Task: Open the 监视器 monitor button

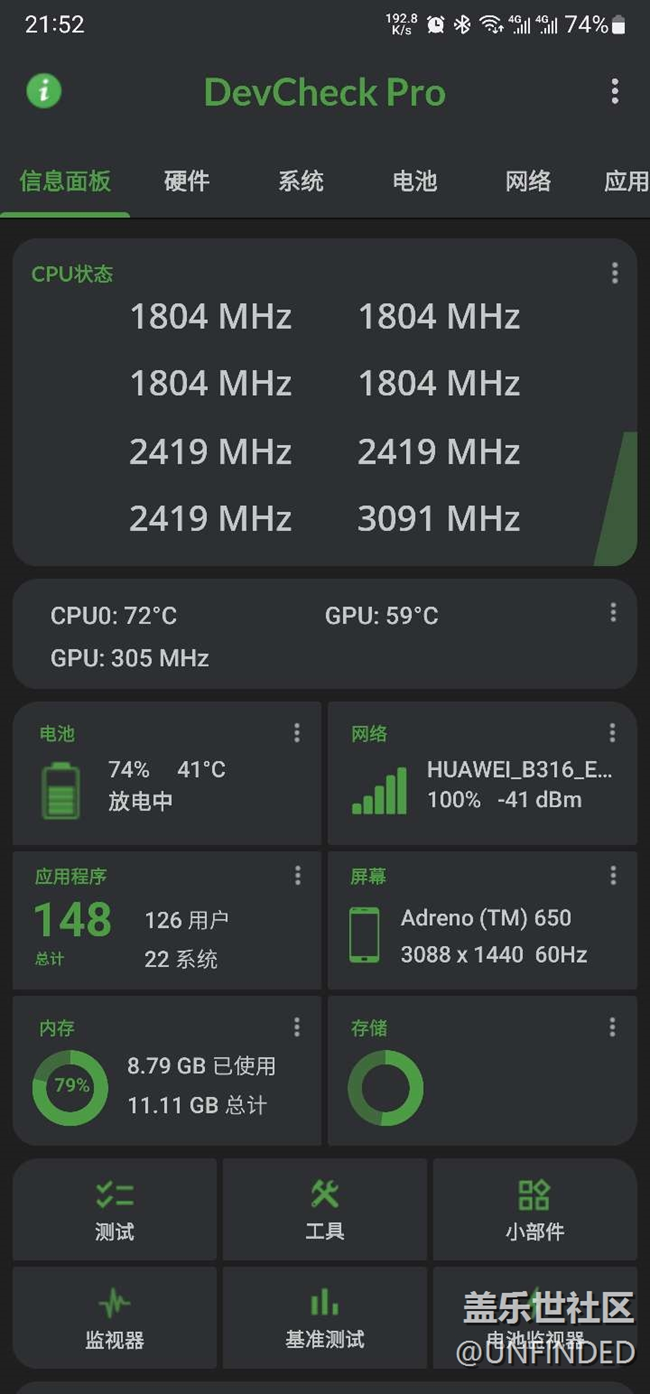Action: (115, 1318)
